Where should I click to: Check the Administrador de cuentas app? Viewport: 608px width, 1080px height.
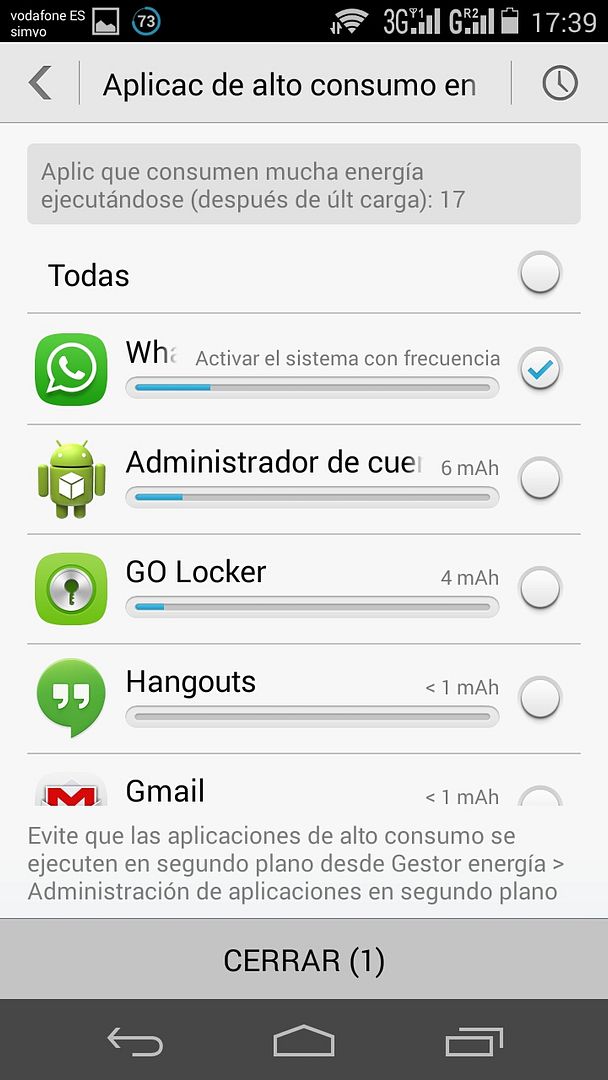click(540, 478)
